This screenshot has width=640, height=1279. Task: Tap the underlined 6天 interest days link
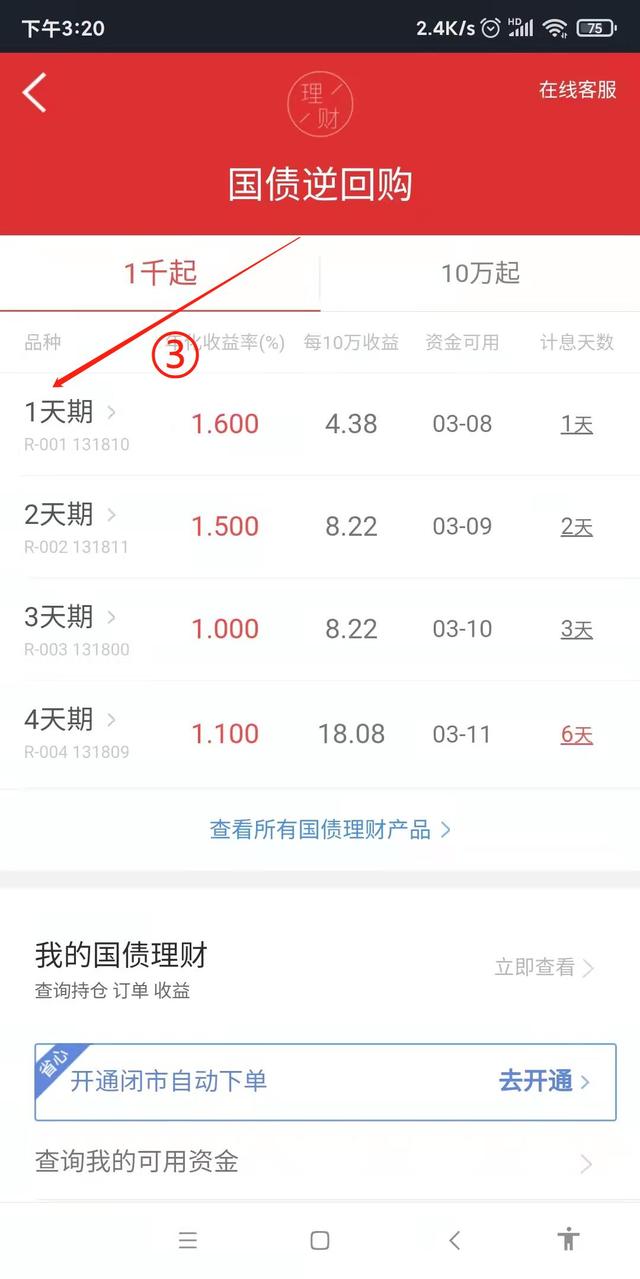(x=577, y=735)
